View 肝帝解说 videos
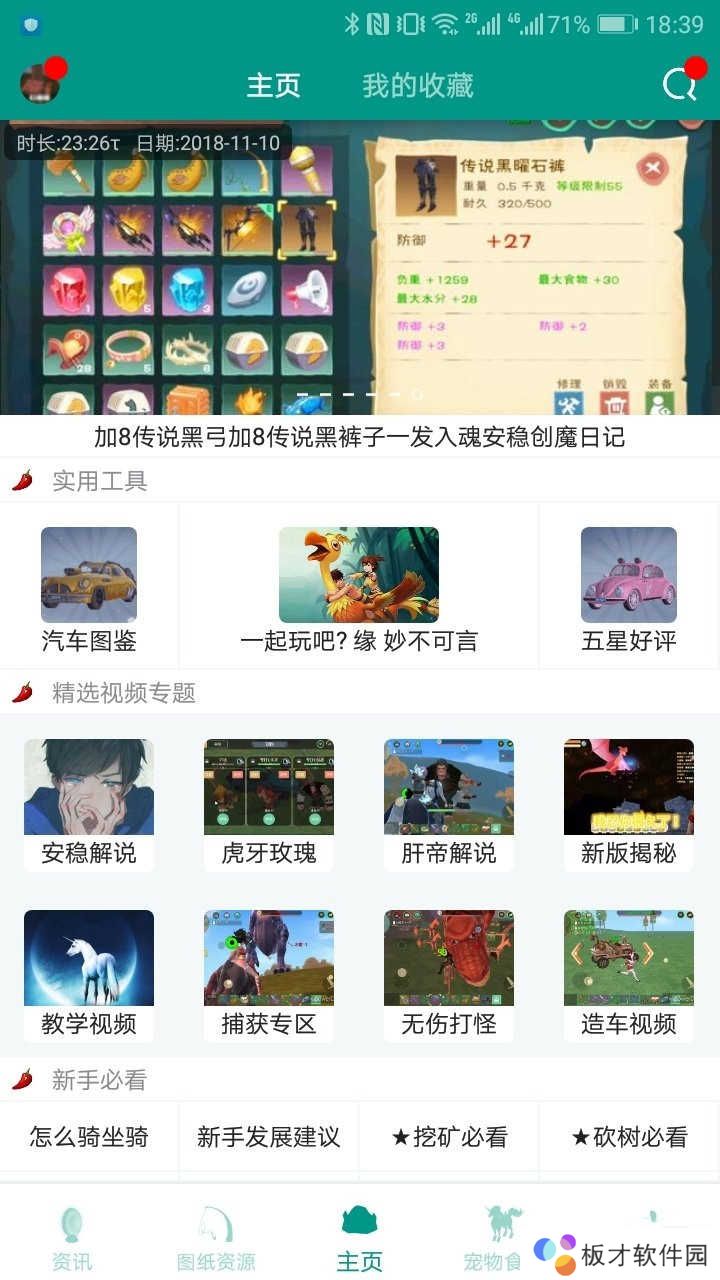The width and height of the screenshot is (720, 1280). pyautogui.click(x=449, y=803)
